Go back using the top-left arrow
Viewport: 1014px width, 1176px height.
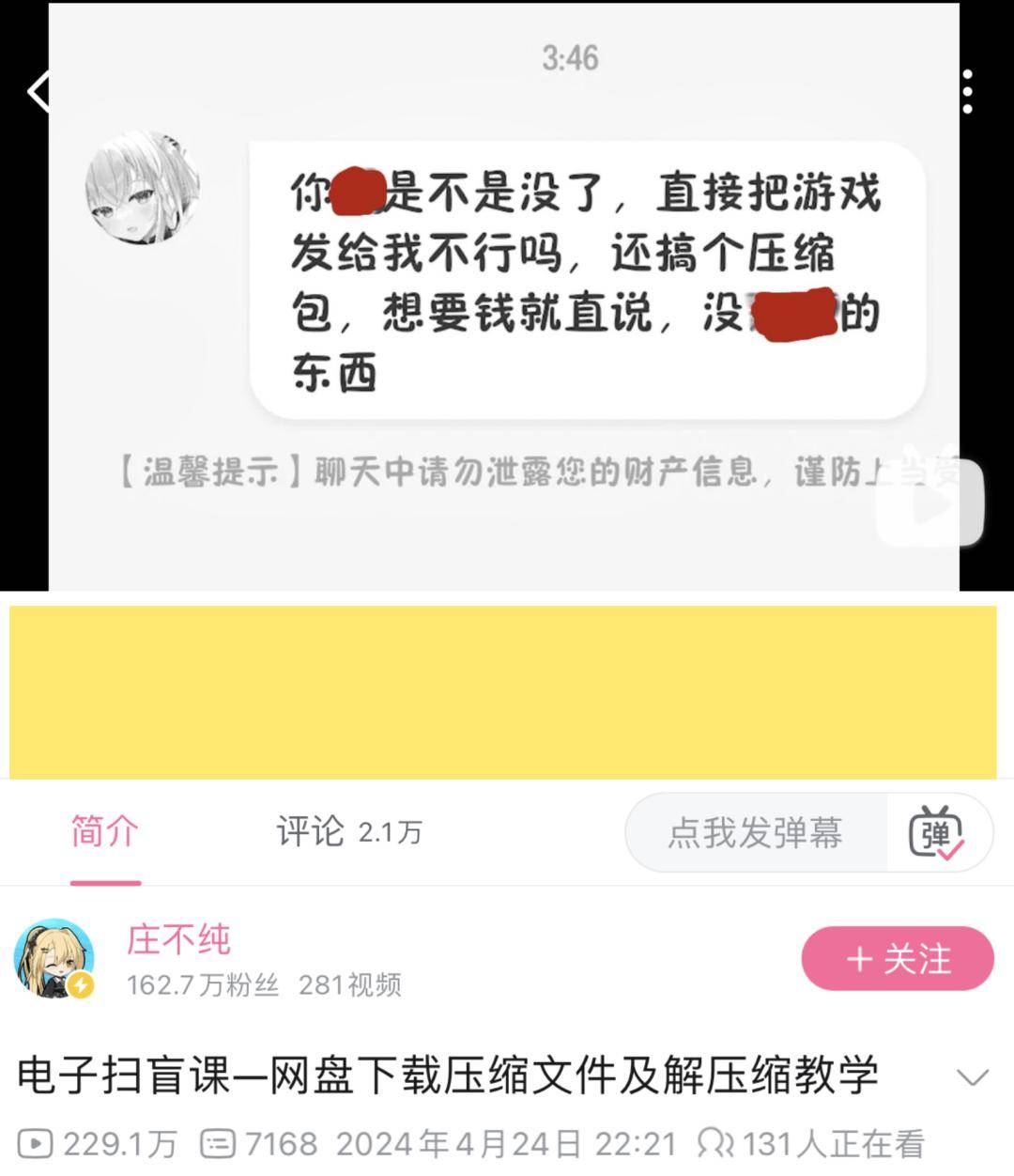[38, 92]
